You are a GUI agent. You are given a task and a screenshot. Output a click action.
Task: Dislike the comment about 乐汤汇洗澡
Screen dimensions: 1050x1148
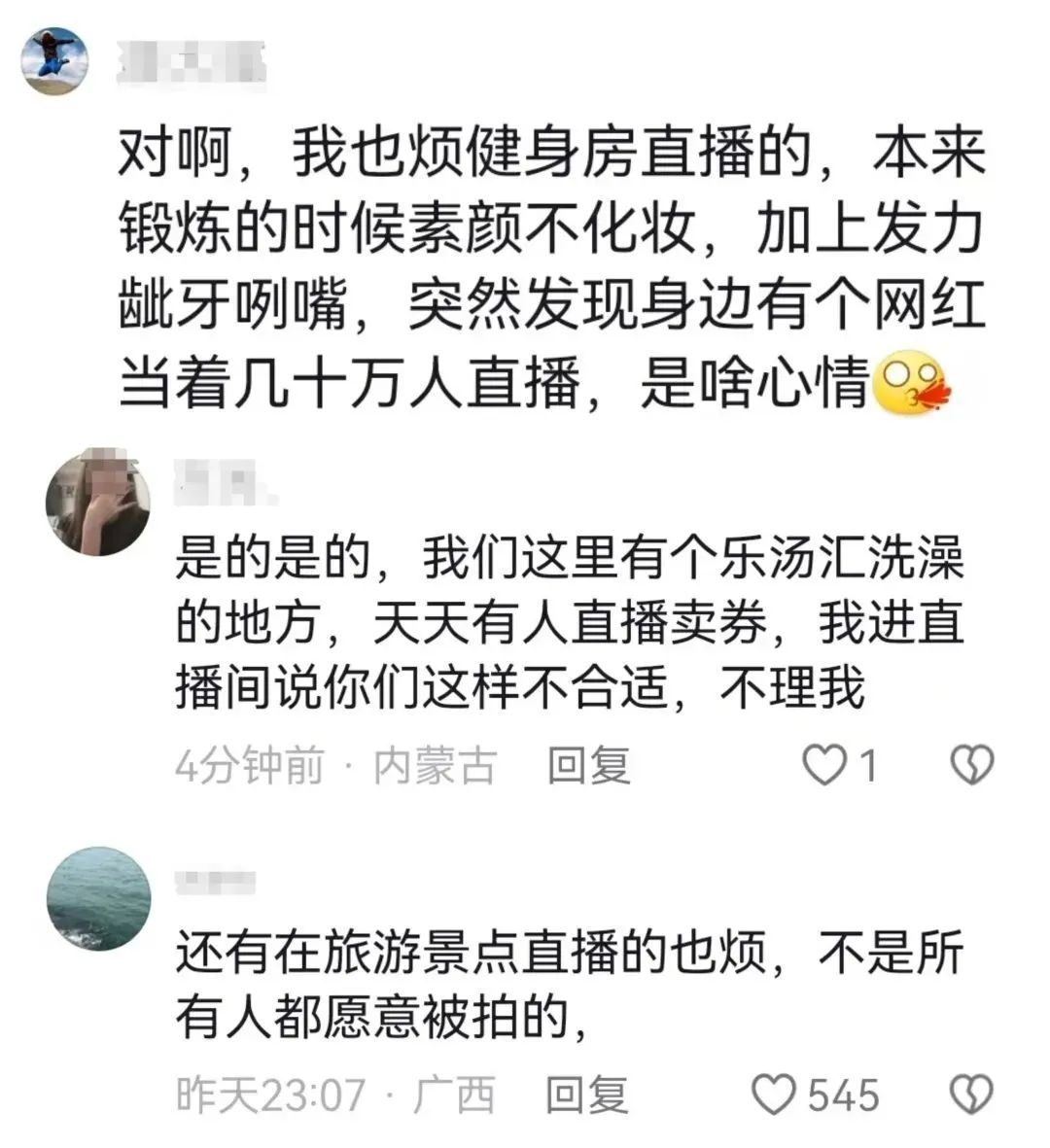[970, 766]
